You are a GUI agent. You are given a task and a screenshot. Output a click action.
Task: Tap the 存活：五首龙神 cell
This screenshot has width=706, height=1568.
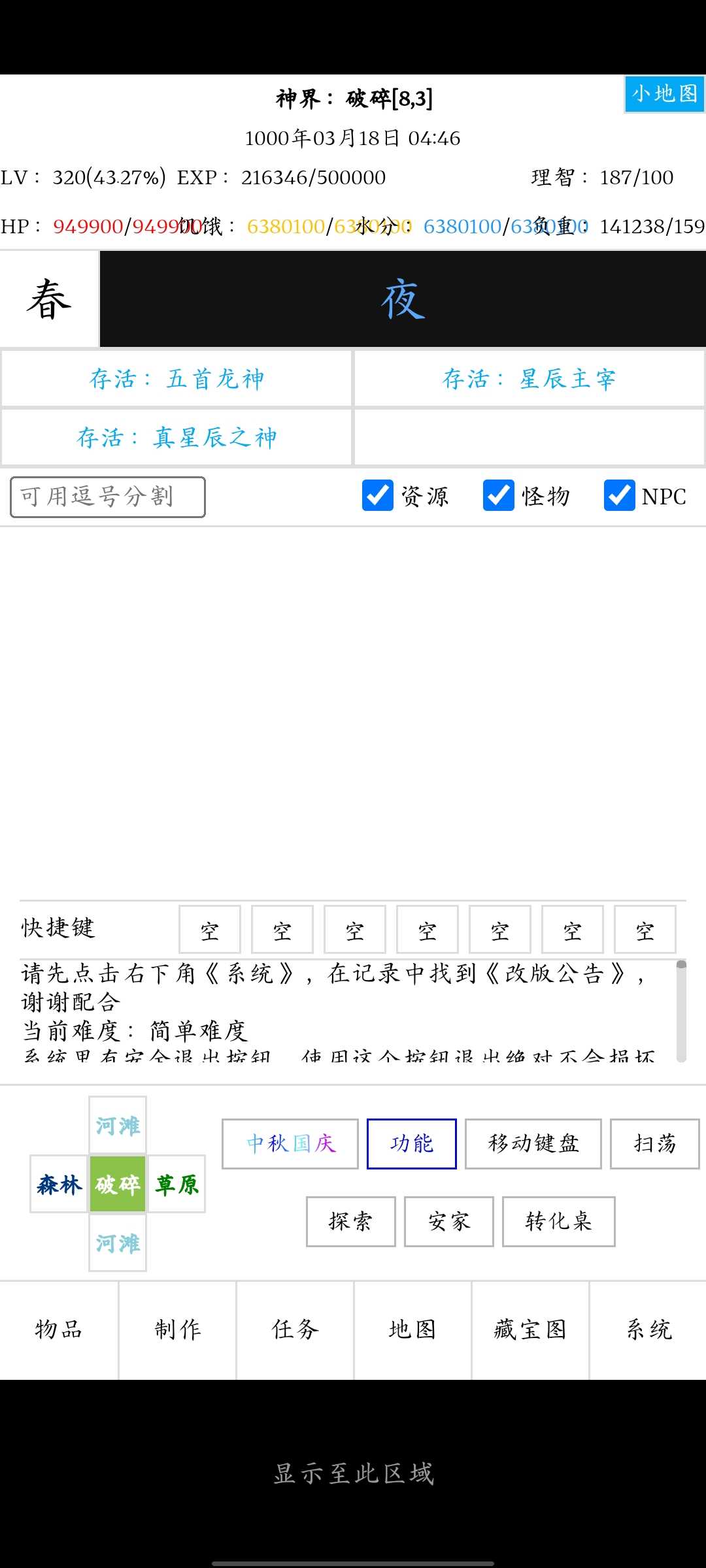(176, 379)
